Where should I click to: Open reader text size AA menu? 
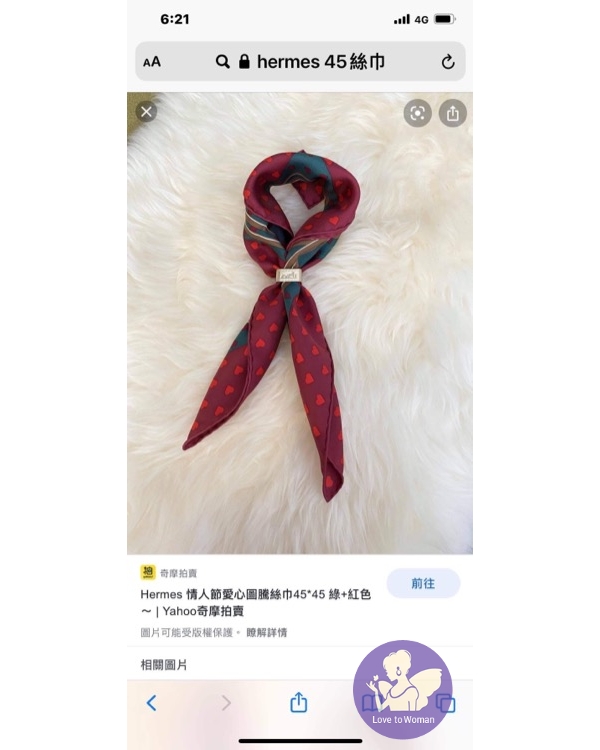point(152,62)
